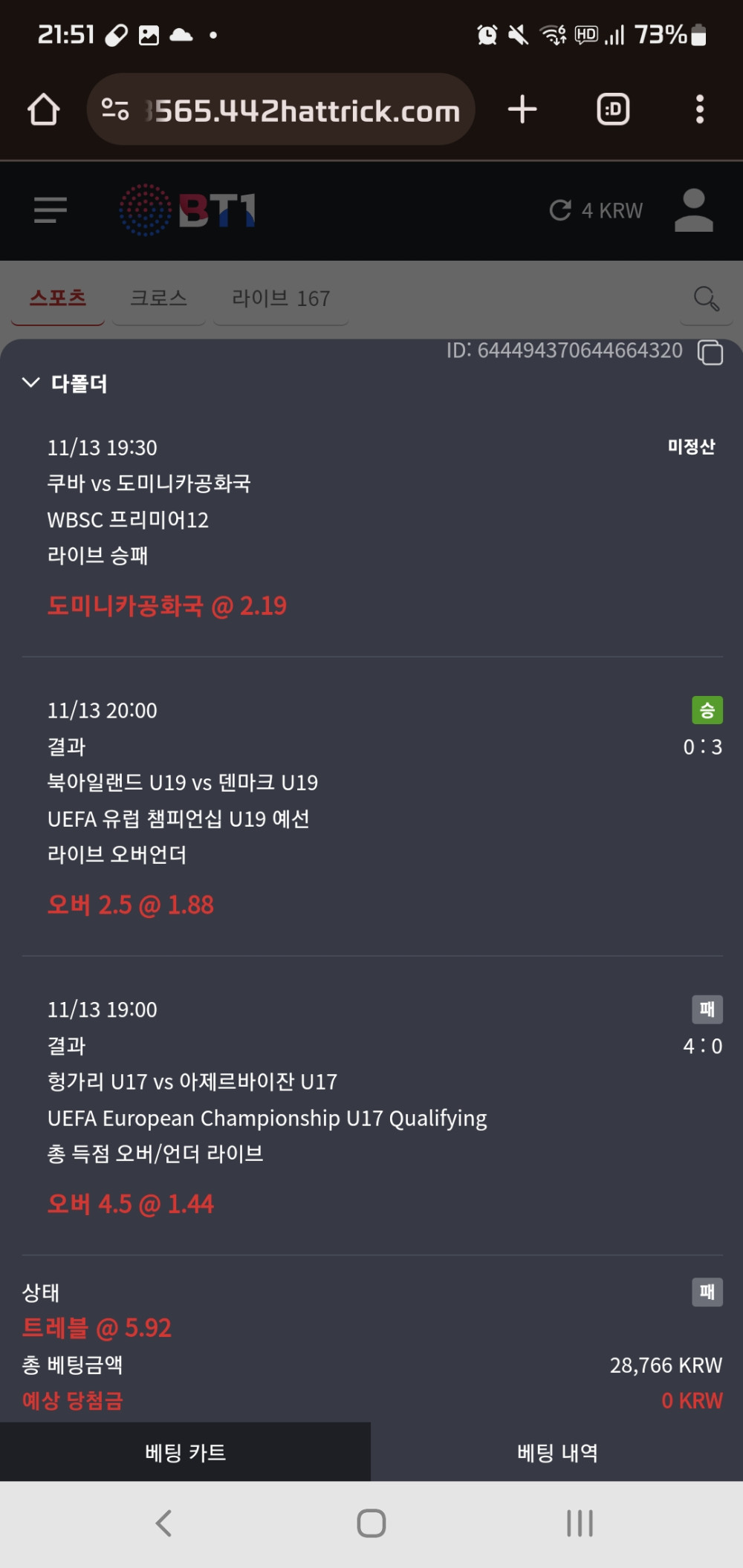Tap the 442hattrick.com address bar

pyautogui.click(x=281, y=110)
